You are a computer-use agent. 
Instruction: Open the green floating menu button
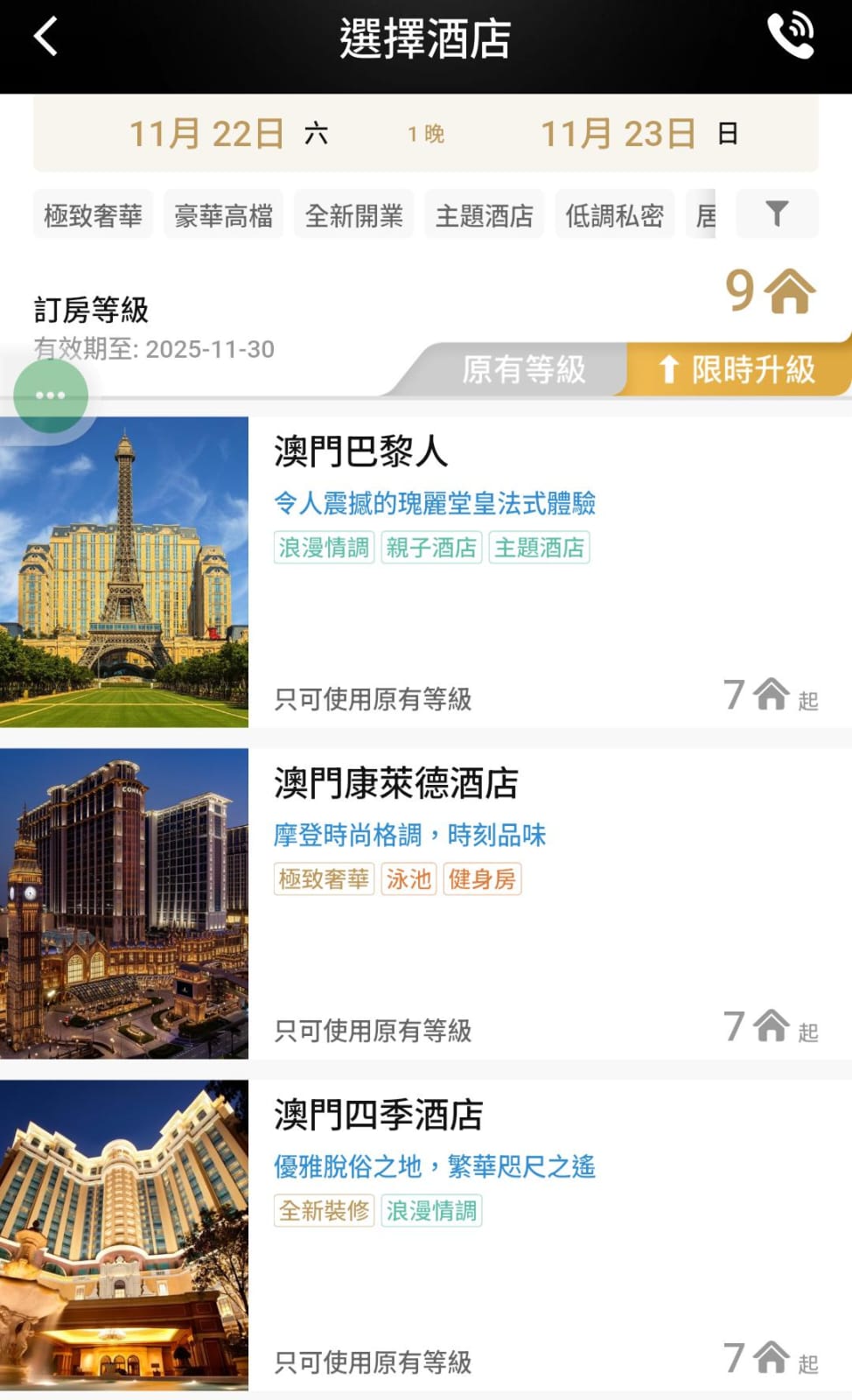(51, 395)
